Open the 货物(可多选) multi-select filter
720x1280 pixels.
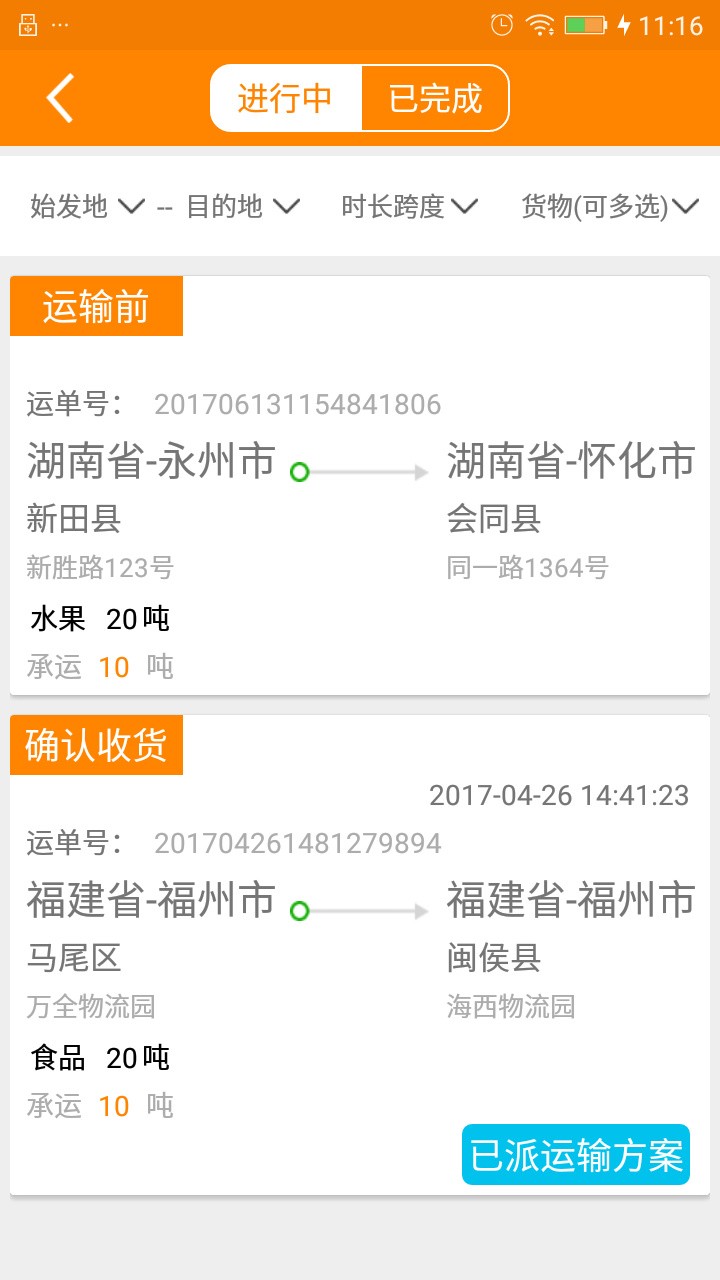coord(610,207)
